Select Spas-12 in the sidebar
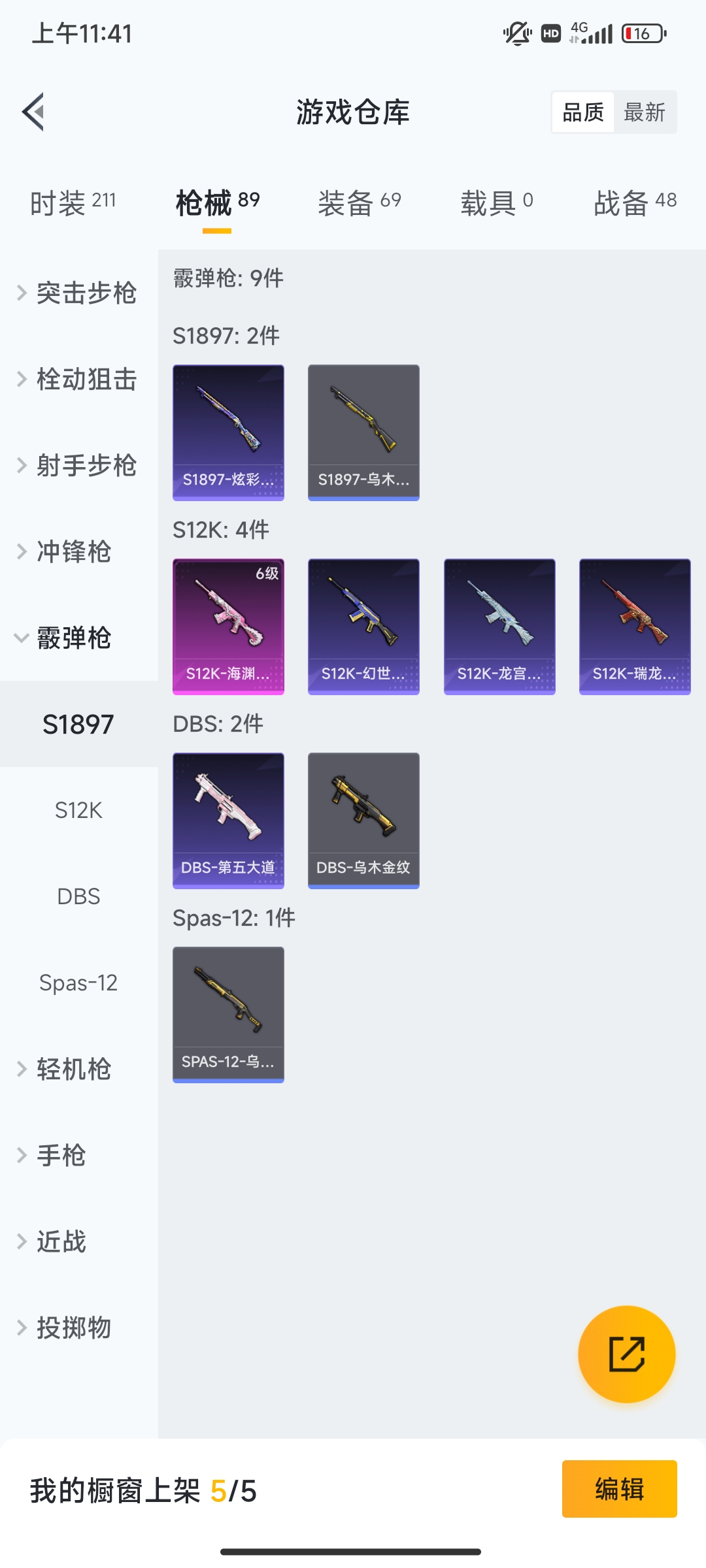This screenshot has width=706, height=1568. pyautogui.click(x=78, y=983)
